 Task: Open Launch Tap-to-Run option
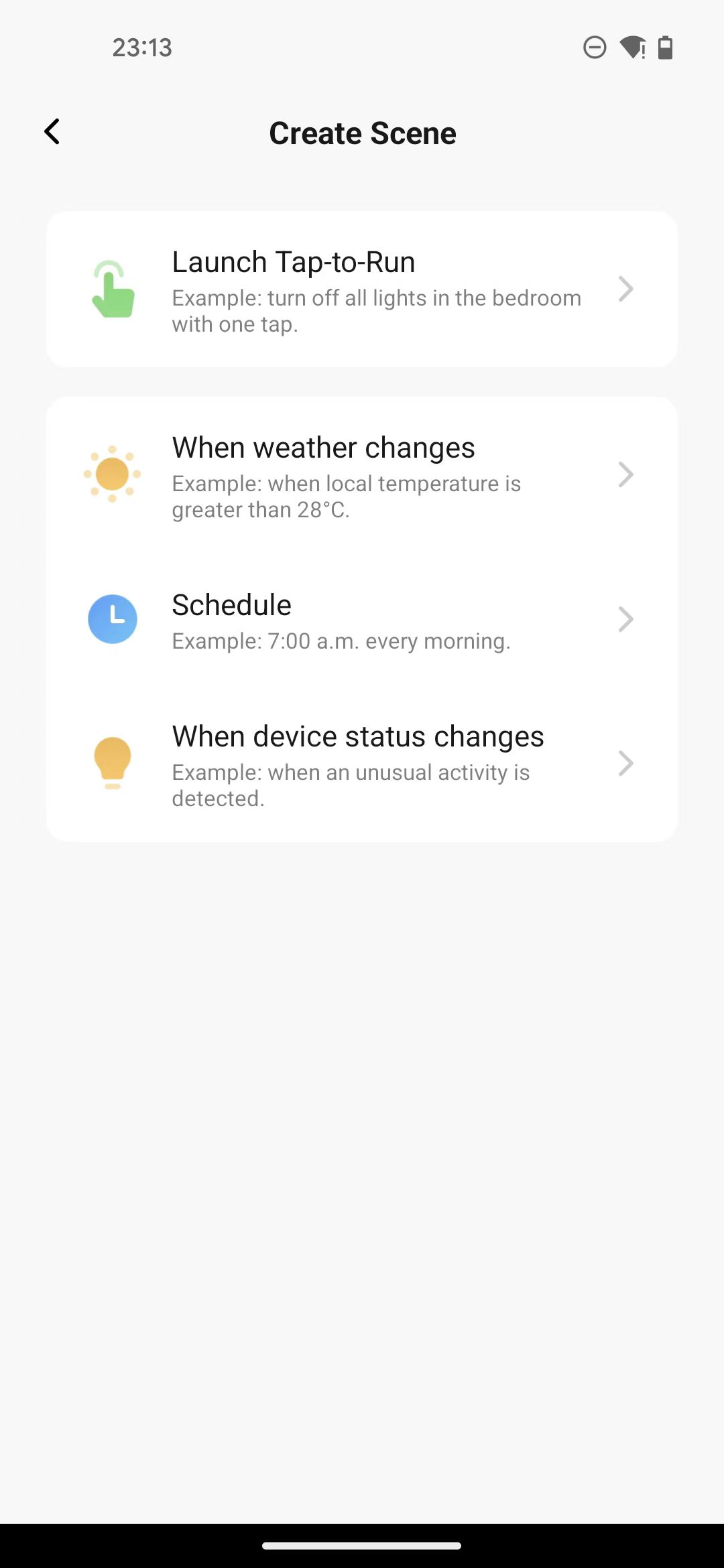(x=362, y=289)
